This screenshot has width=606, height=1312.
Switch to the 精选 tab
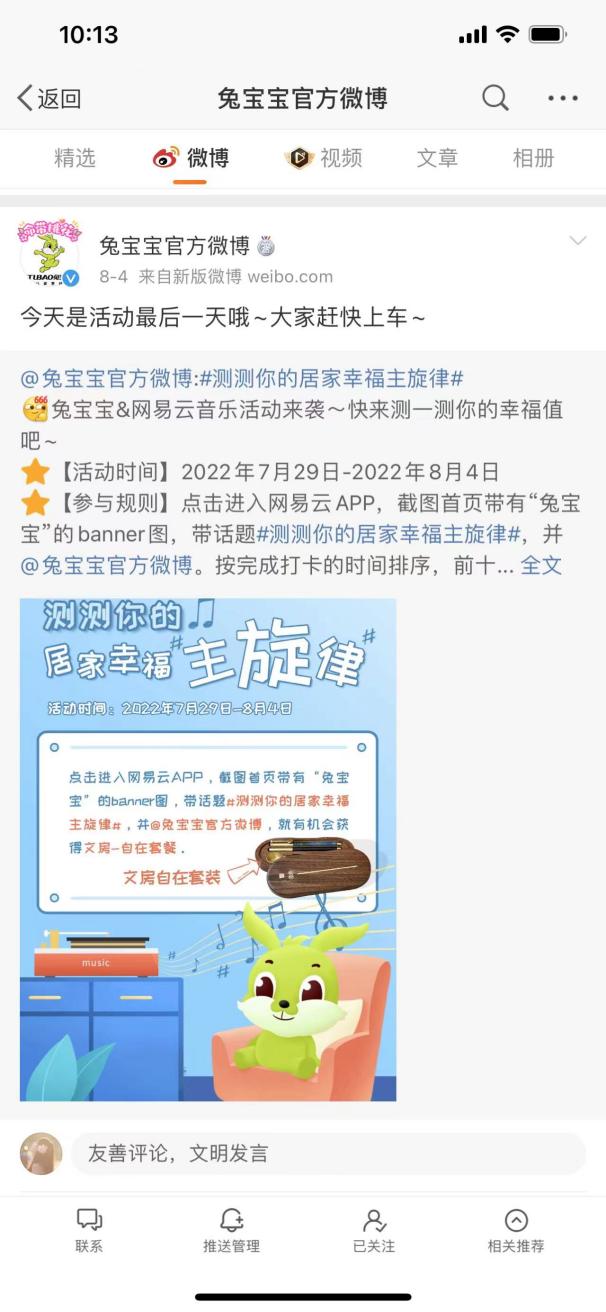[x=75, y=158]
